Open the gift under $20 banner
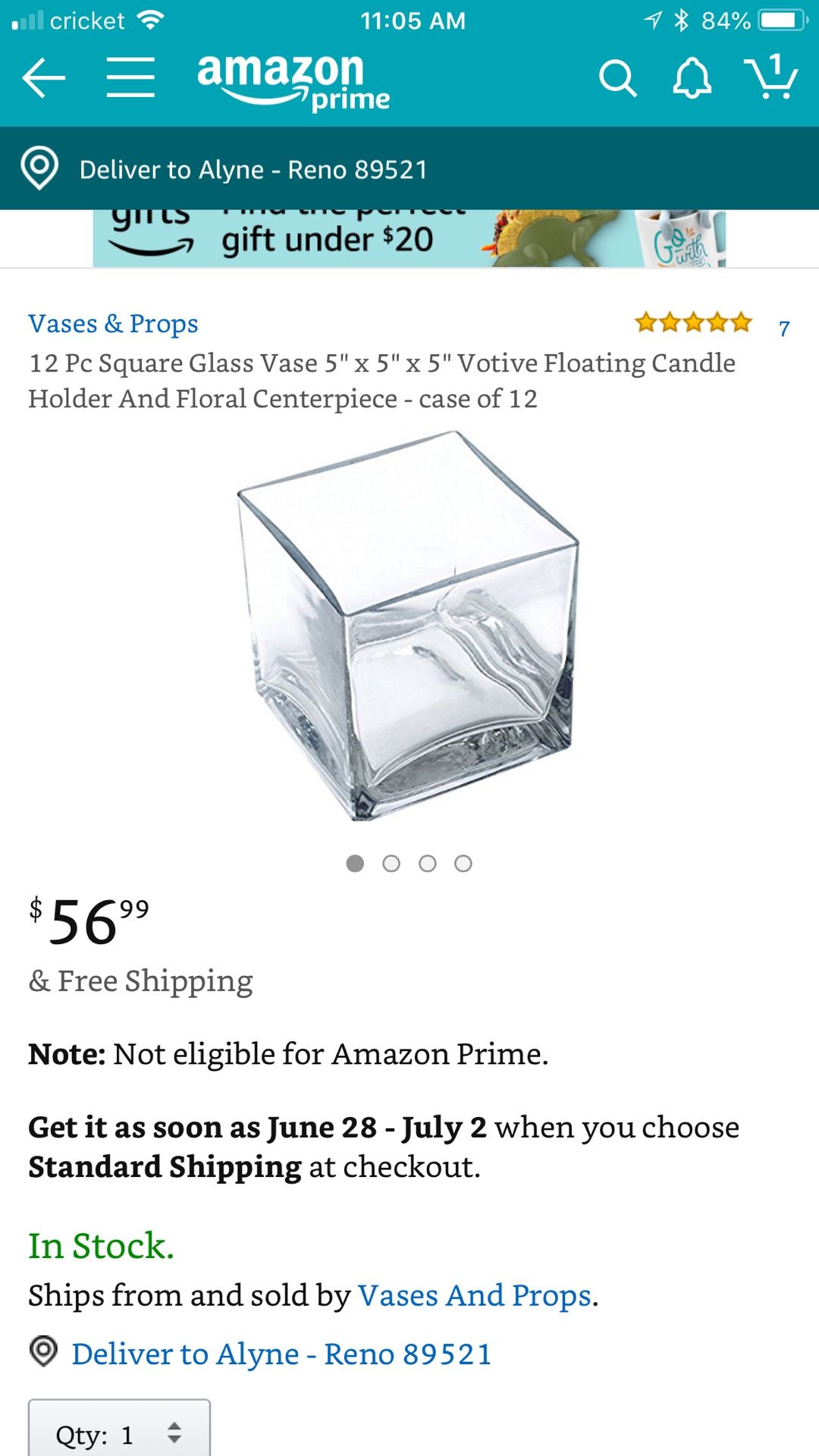This screenshot has height=1456, width=819. pyautogui.click(x=409, y=240)
